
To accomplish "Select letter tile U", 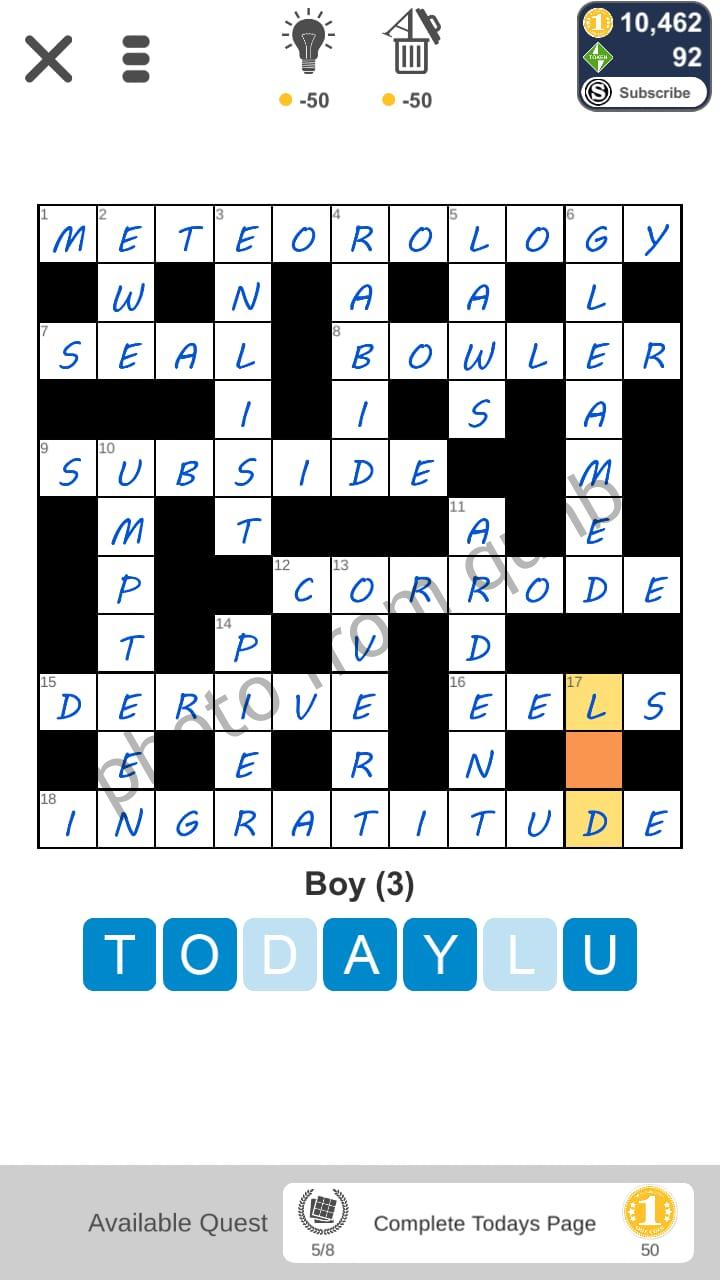I will click(600, 954).
